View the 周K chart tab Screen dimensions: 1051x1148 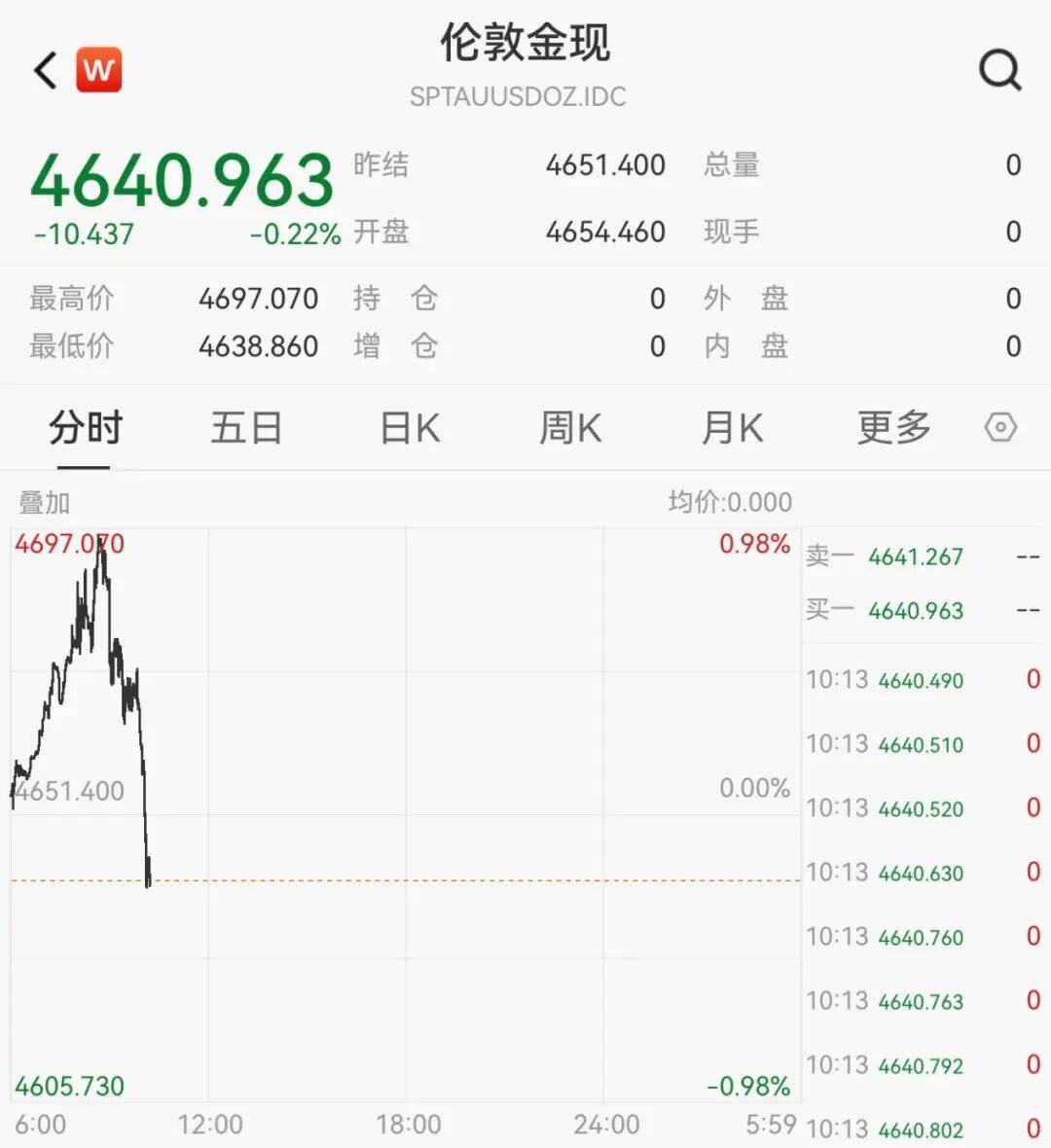pos(570,427)
